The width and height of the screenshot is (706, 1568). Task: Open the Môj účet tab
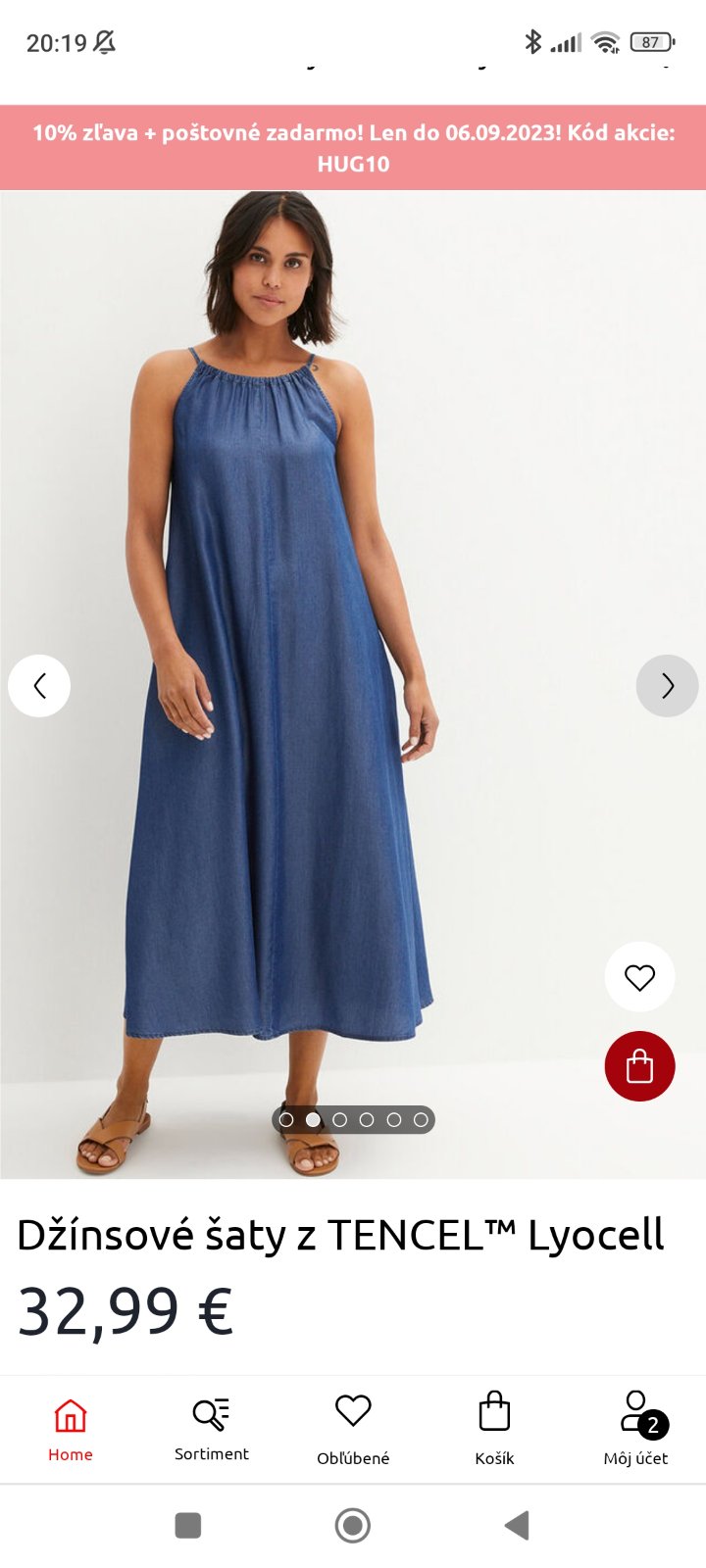click(x=635, y=1430)
